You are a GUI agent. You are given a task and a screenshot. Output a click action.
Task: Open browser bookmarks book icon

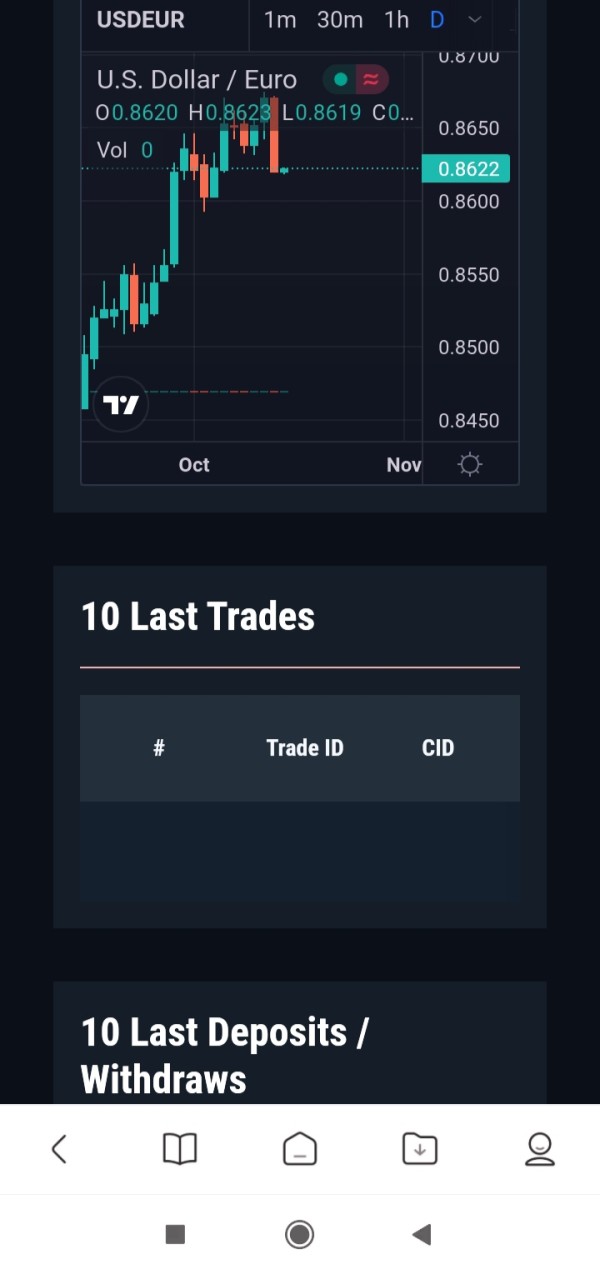tap(180, 1149)
